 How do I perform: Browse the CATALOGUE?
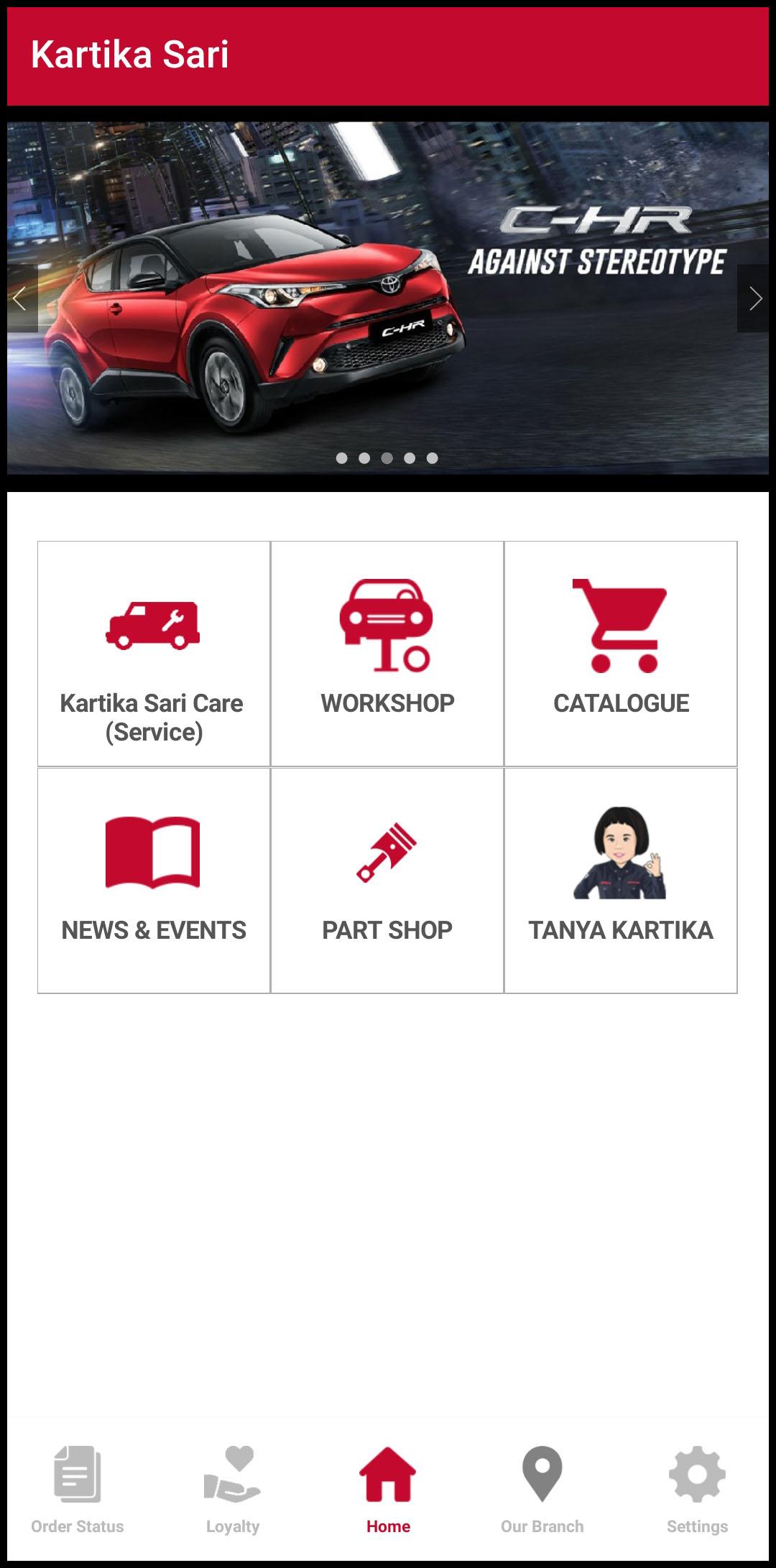[621, 654]
